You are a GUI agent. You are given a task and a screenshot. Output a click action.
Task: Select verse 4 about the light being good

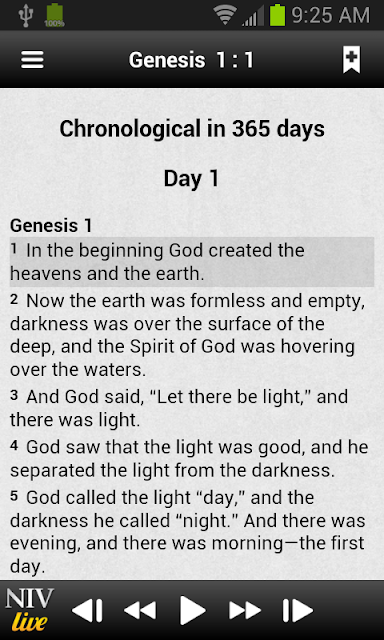pyautogui.click(x=192, y=459)
